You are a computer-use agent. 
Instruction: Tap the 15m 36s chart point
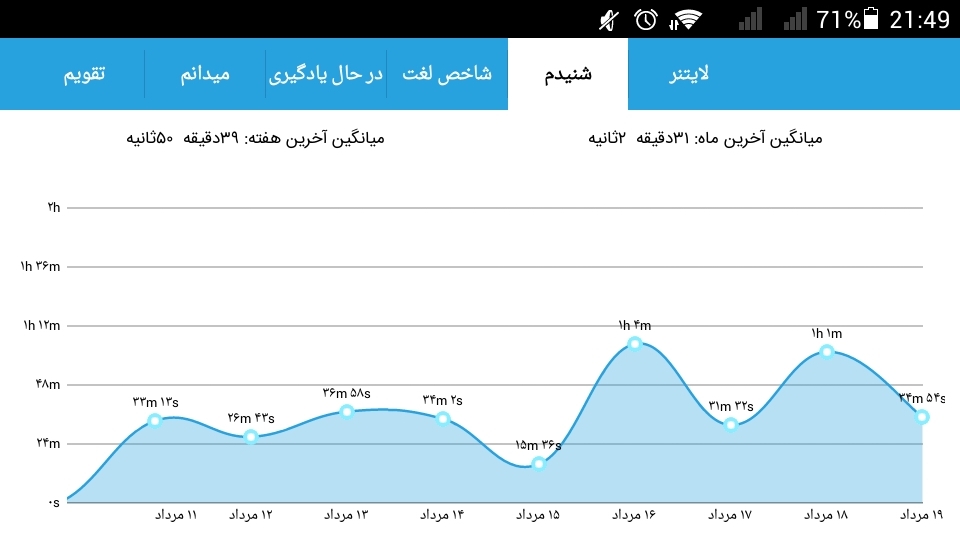click(539, 463)
